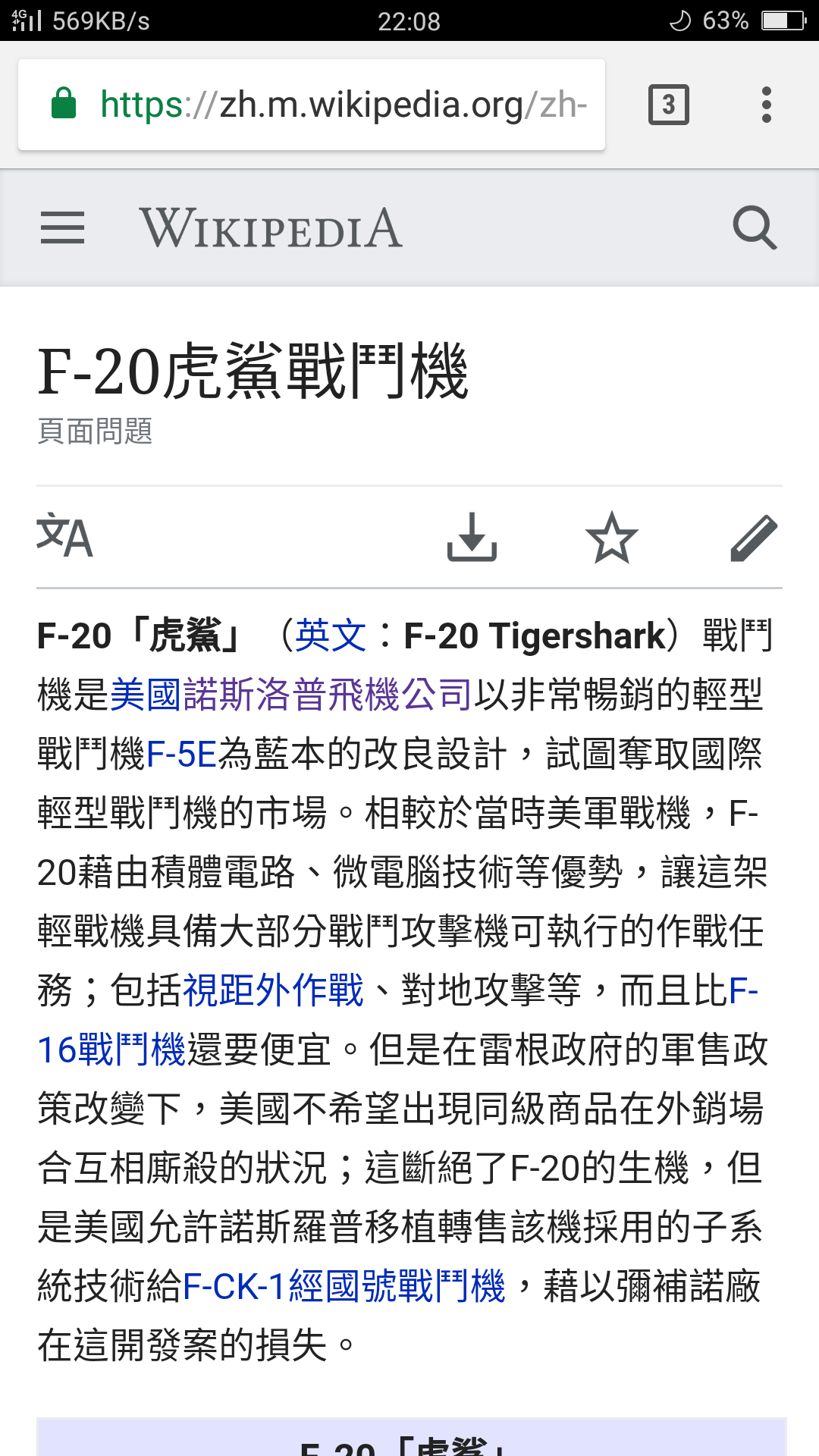Viewport: 819px width, 1456px height.
Task: Tap the Wikipedia wordmark to go home
Action: click(271, 227)
